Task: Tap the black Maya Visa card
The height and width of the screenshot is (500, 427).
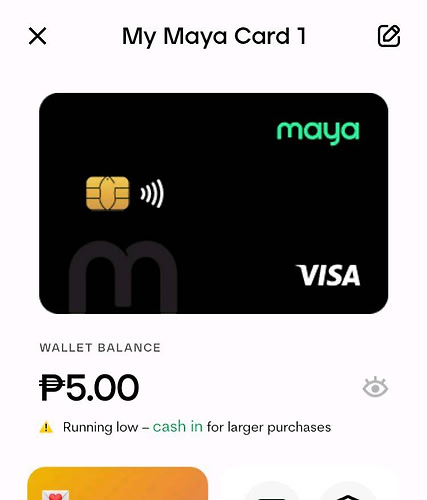Action: click(213, 203)
